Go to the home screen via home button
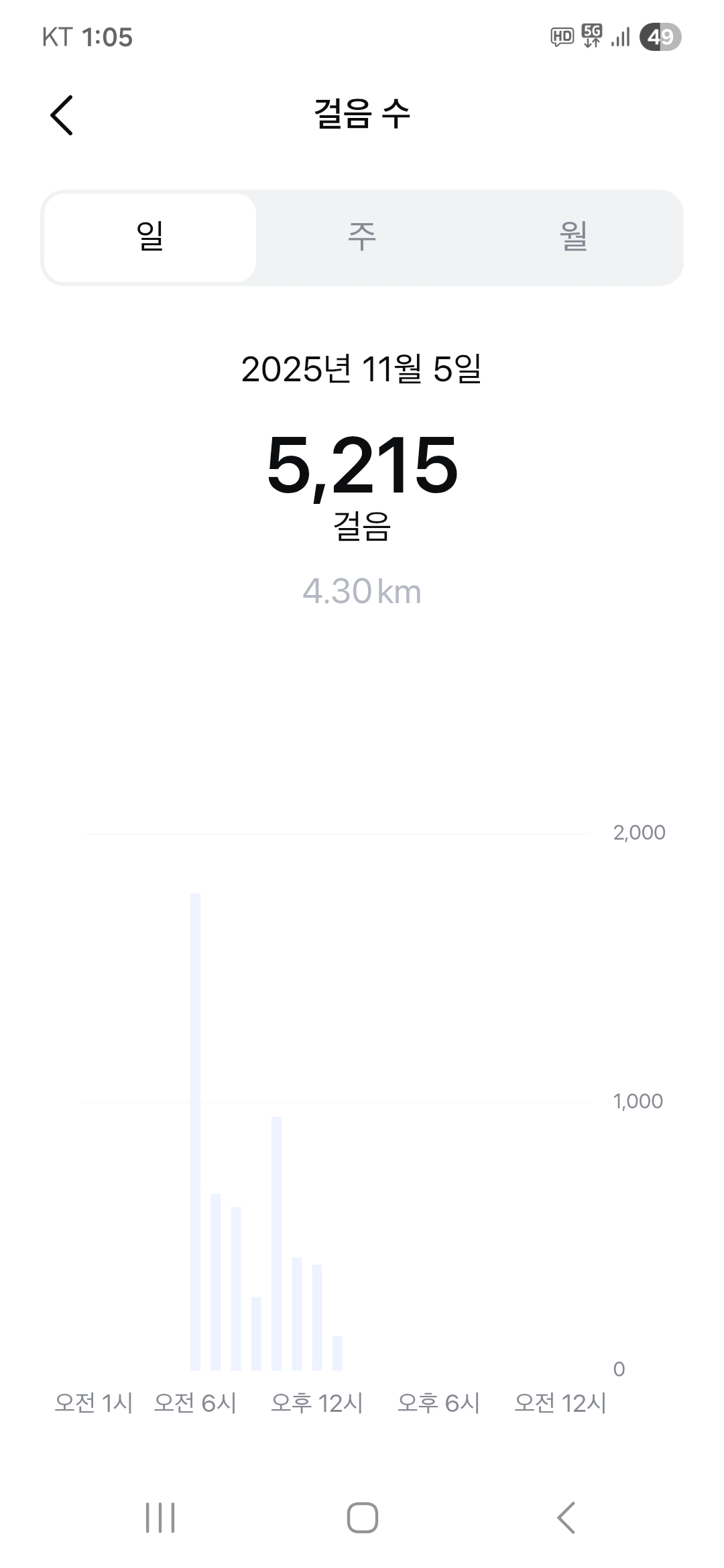Viewport: 724px width, 1568px height. [x=362, y=1517]
